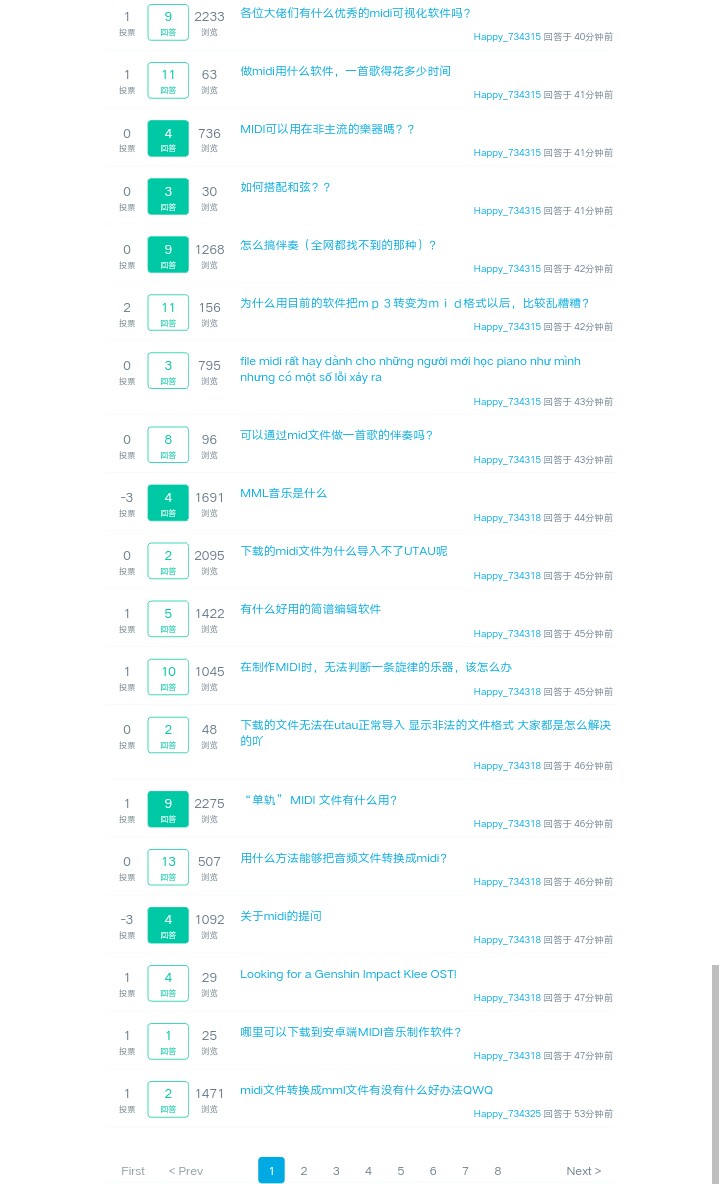Screen dimensions: 719x1184
Task: Open question 可以通过mid文件做一首歌的伴奏吗
Action: click(x=337, y=435)
